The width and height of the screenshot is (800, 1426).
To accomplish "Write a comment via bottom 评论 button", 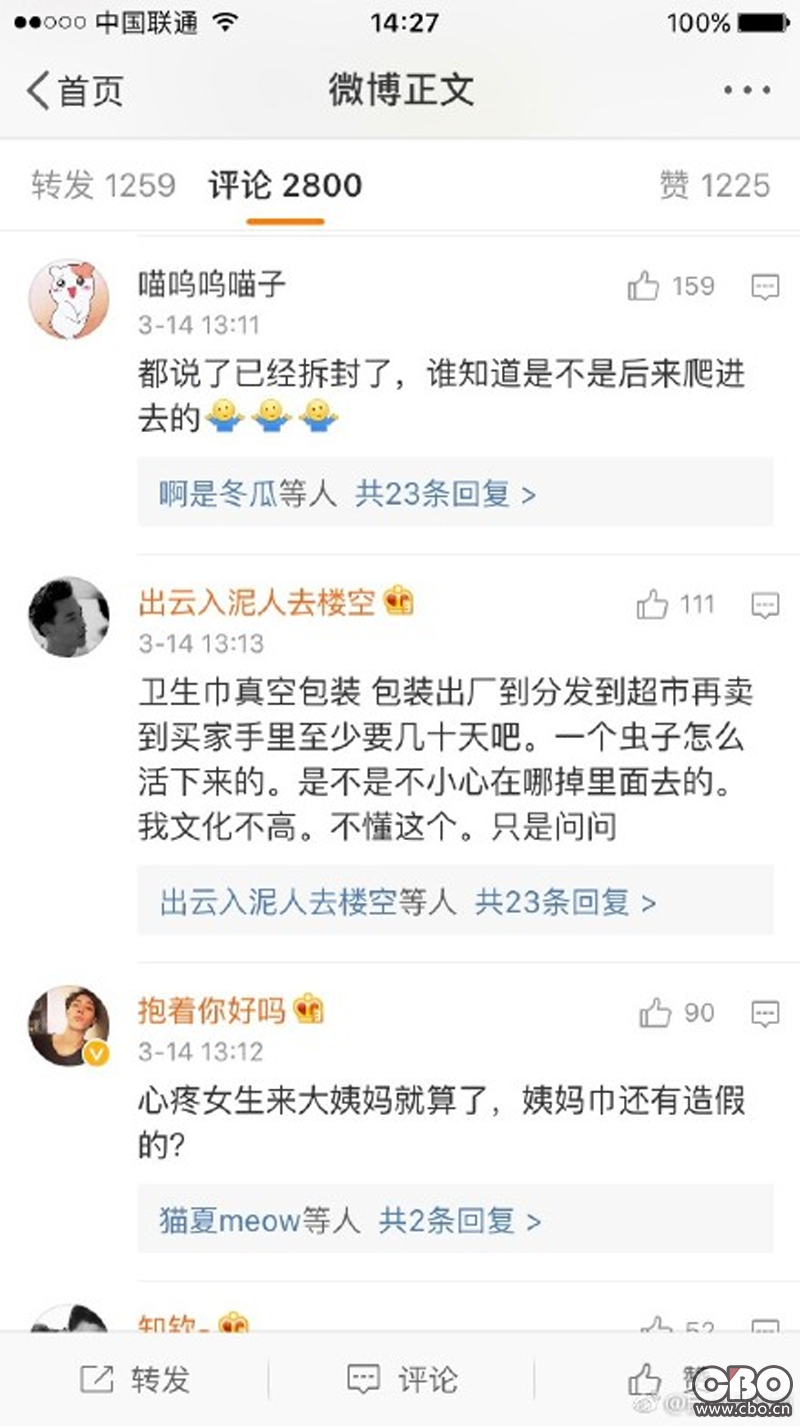I will pos(403,1380).
